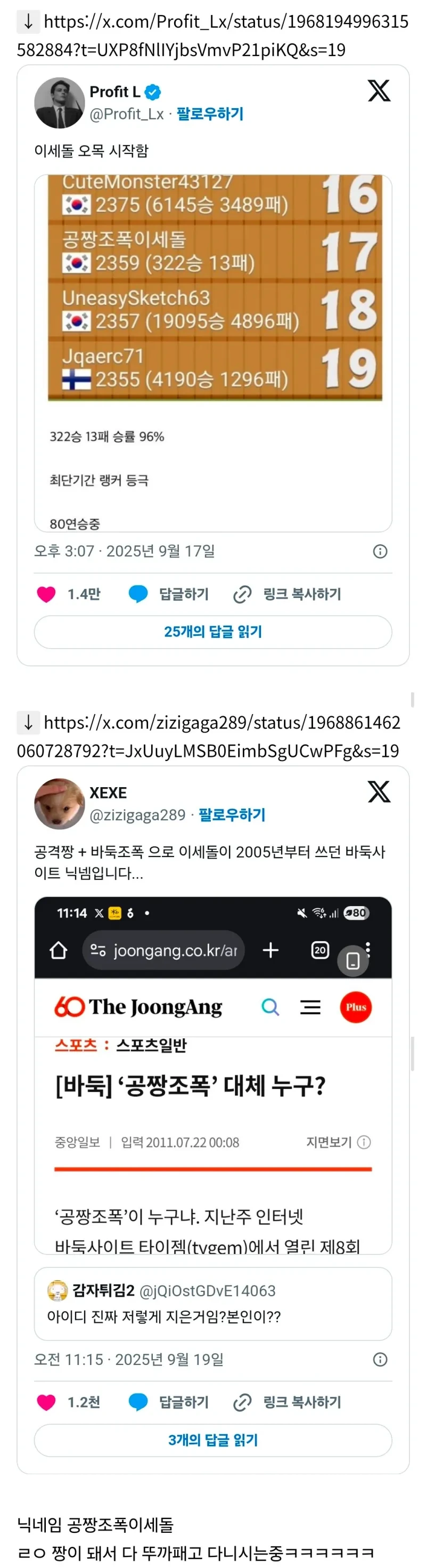Open info icon on XEXE's tweet
Image resolution: width=426 pixels, height=1568 pixels.
[x=380, y=1360]
